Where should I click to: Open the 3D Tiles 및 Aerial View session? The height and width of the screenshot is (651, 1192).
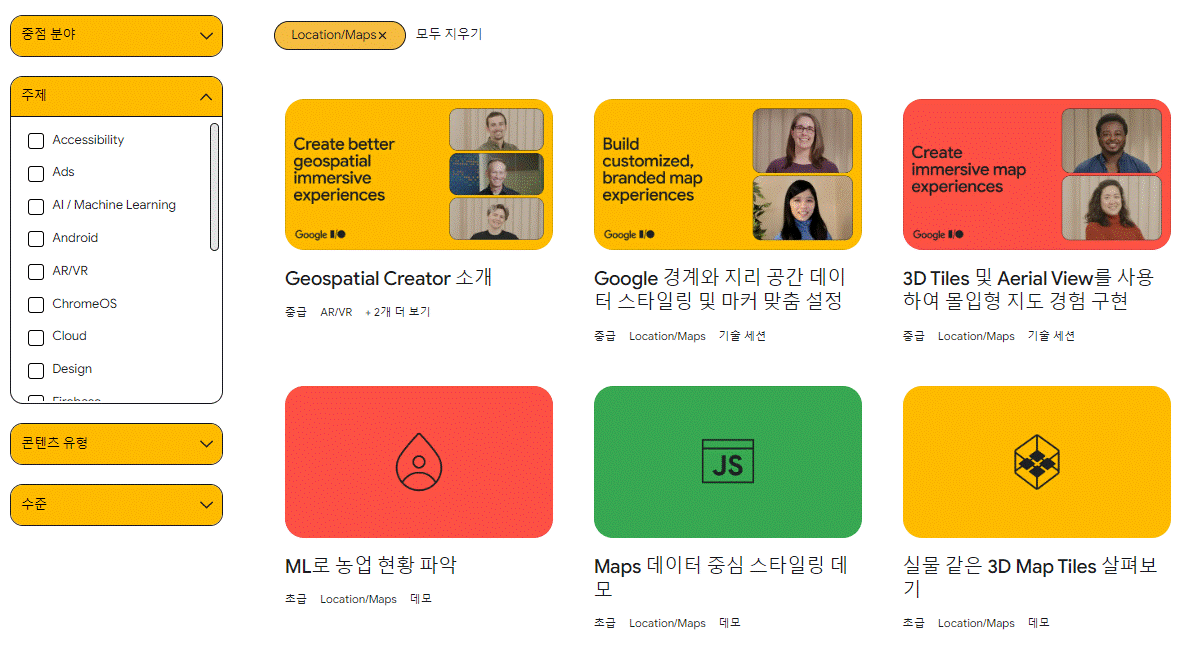tap(1028, 289)
